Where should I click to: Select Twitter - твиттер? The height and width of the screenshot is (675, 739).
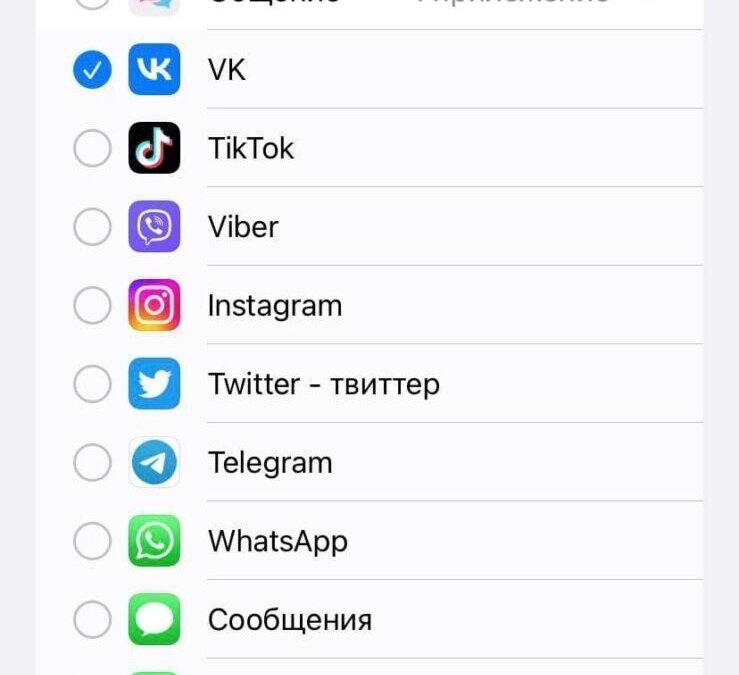click(92, 384)
